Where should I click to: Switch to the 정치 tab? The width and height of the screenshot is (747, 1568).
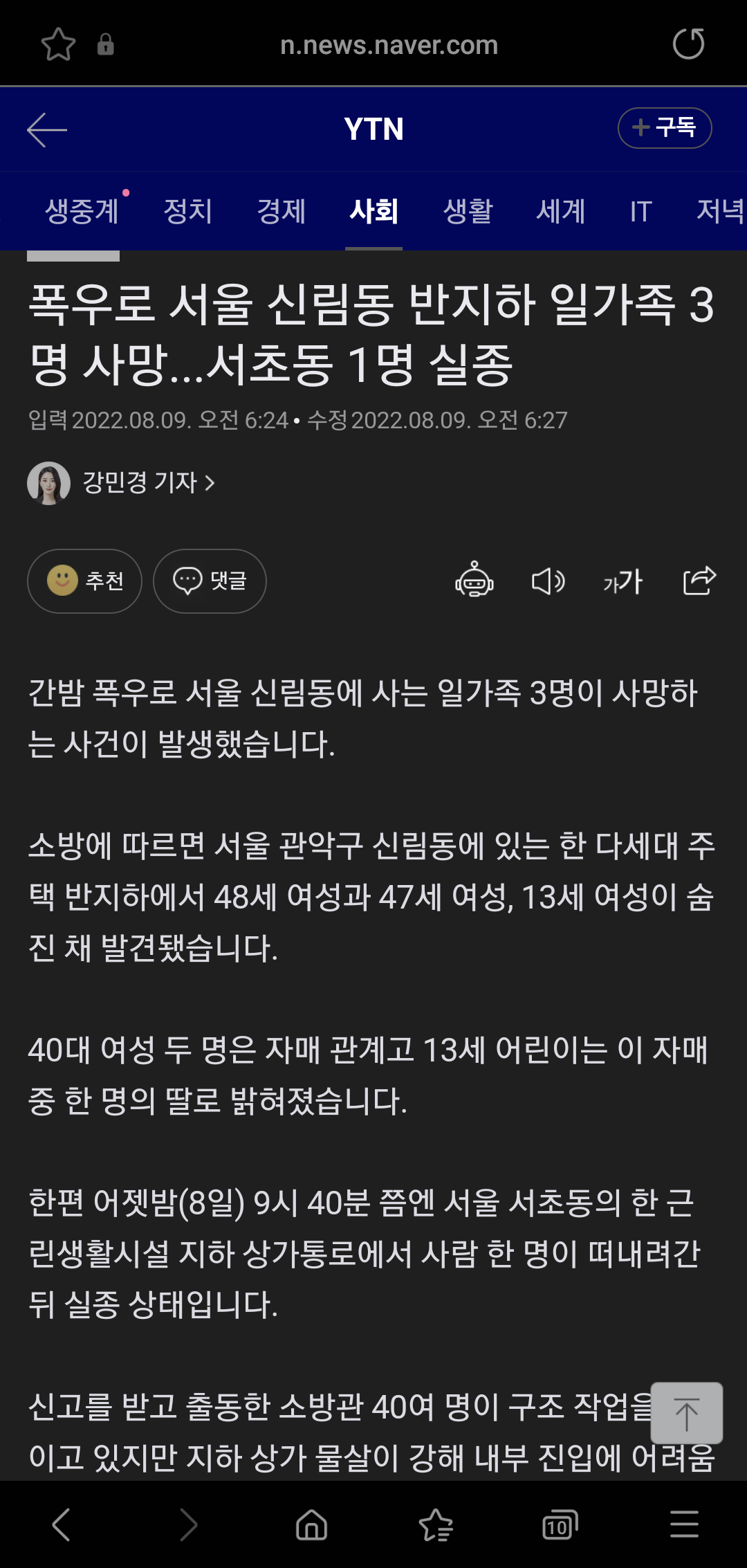[x=187, y=211]
